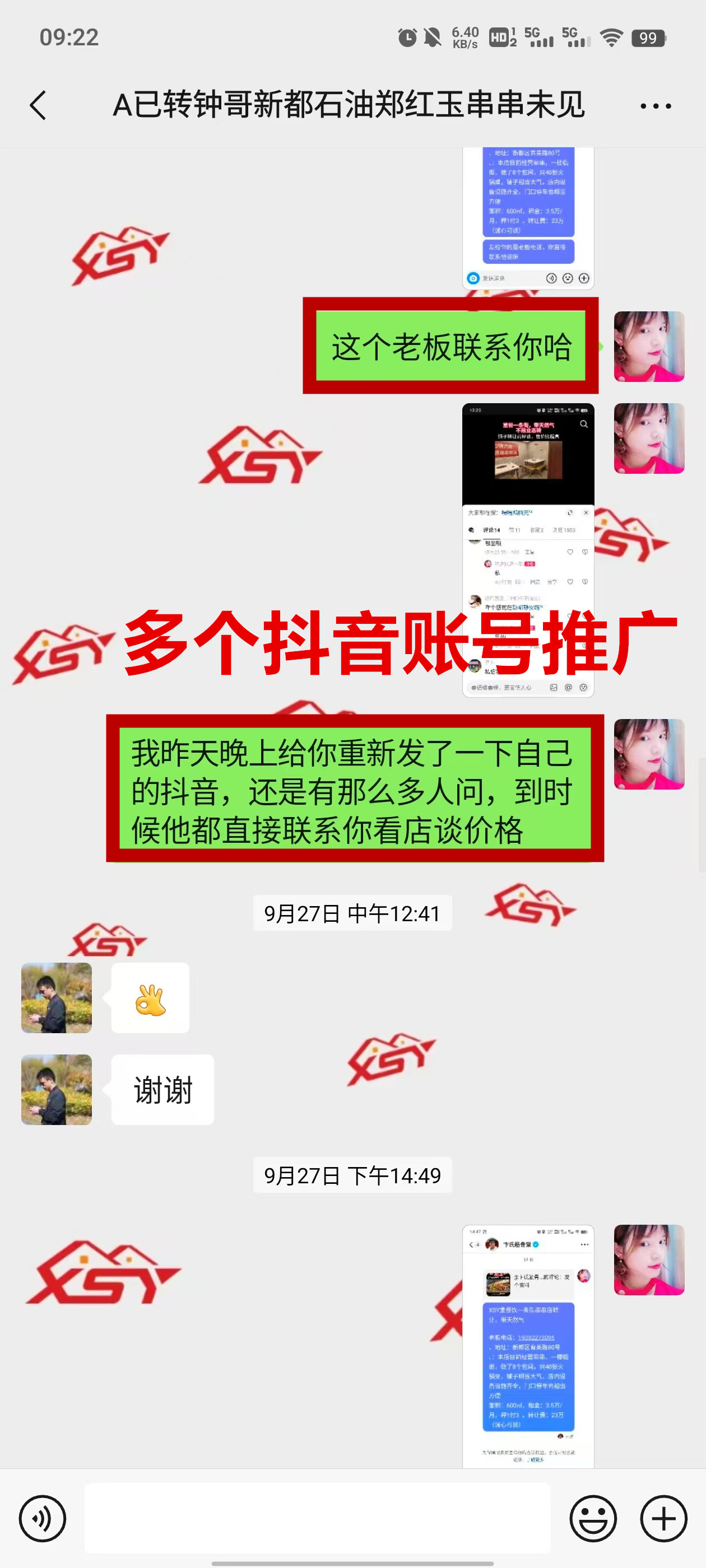Switch to voice message input
The image size is (706, 1568).
pos(42,1518)
